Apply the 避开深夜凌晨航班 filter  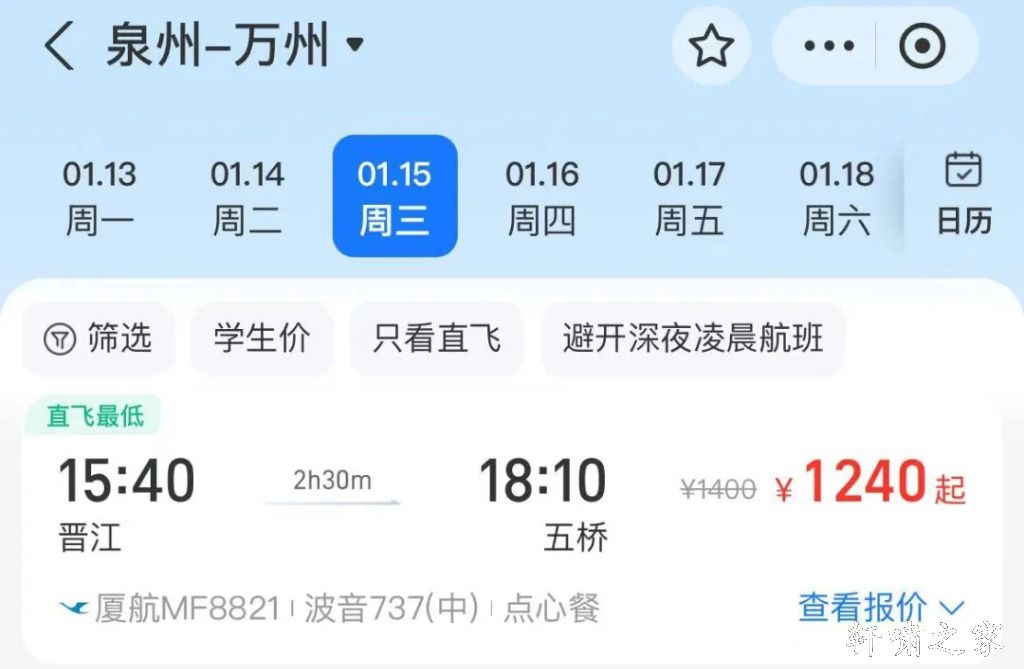[693, 339]
